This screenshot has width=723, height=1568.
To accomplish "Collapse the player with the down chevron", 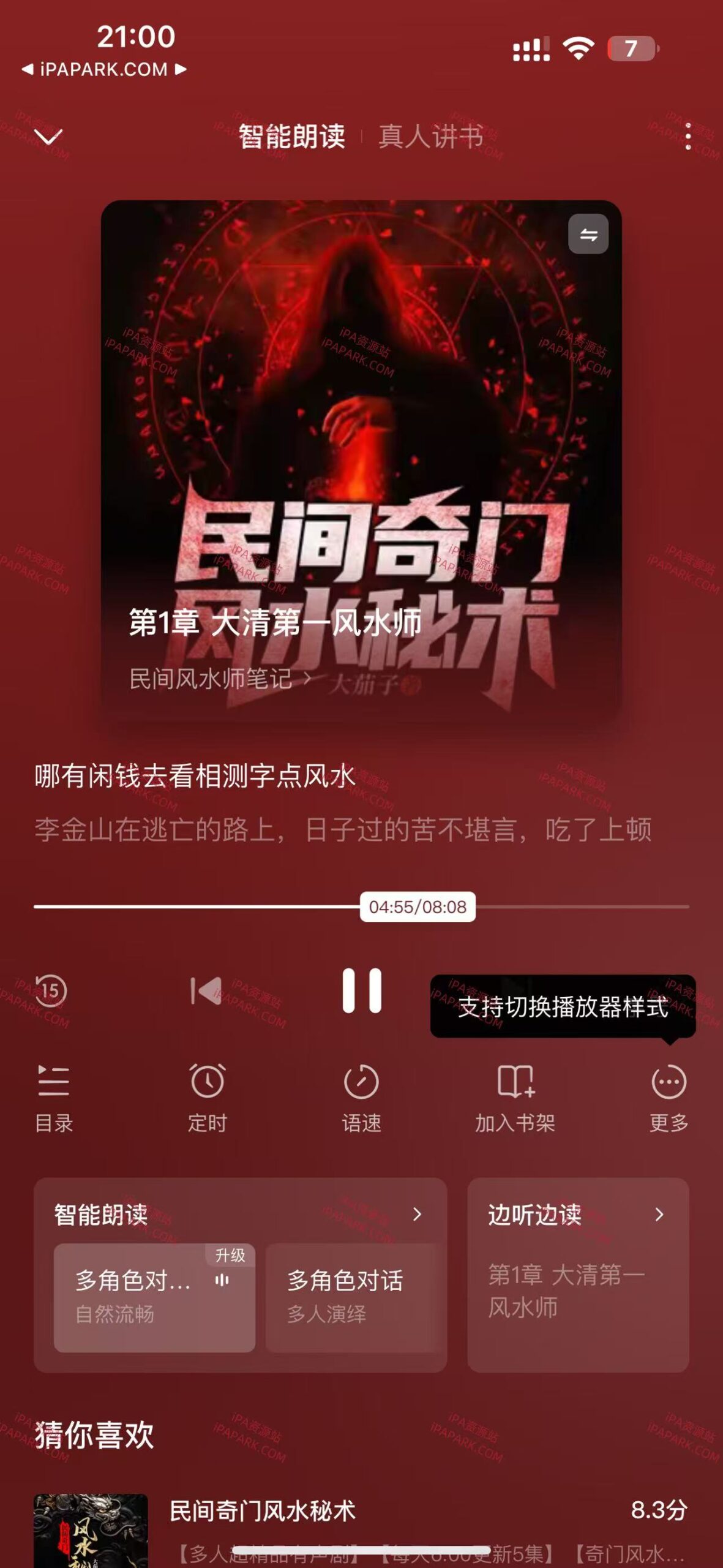I will click(x=48, y=137).
